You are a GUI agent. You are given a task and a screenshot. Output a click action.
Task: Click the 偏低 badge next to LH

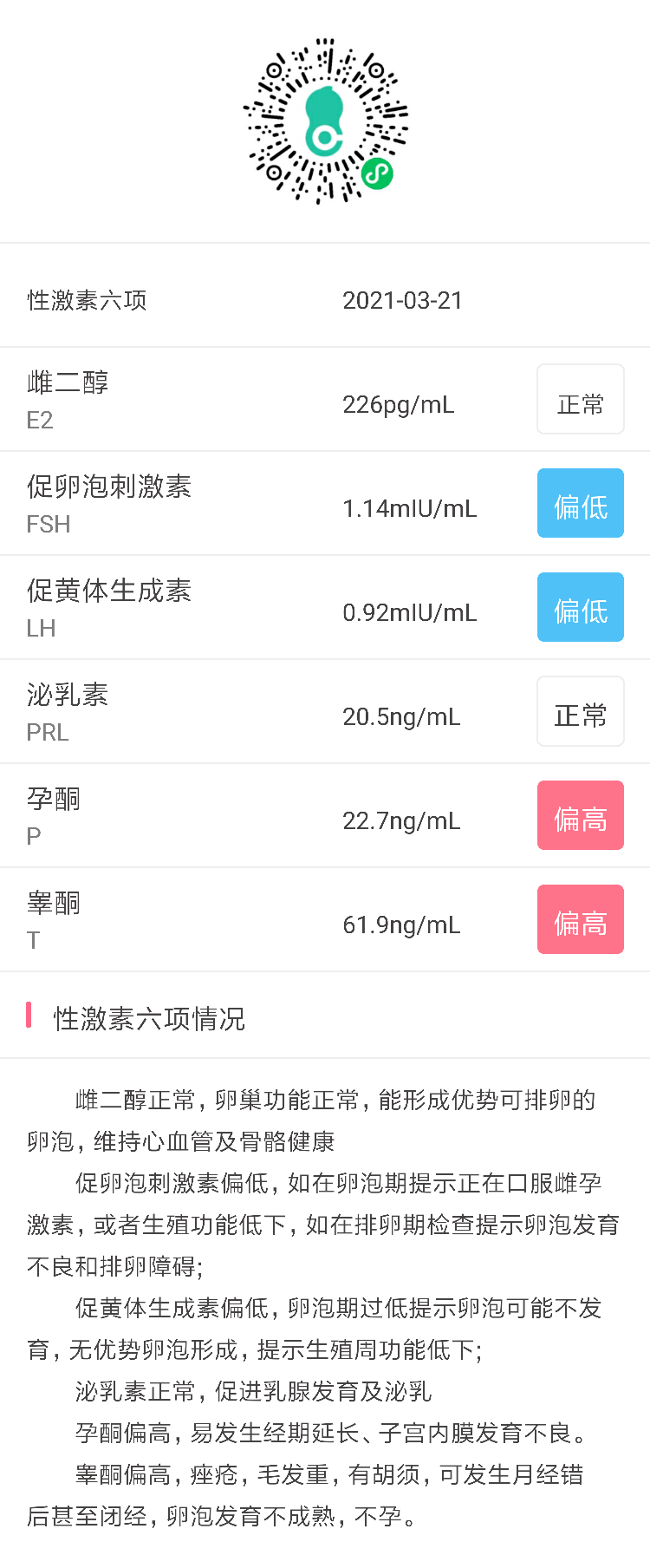click(x=580, y=607)
